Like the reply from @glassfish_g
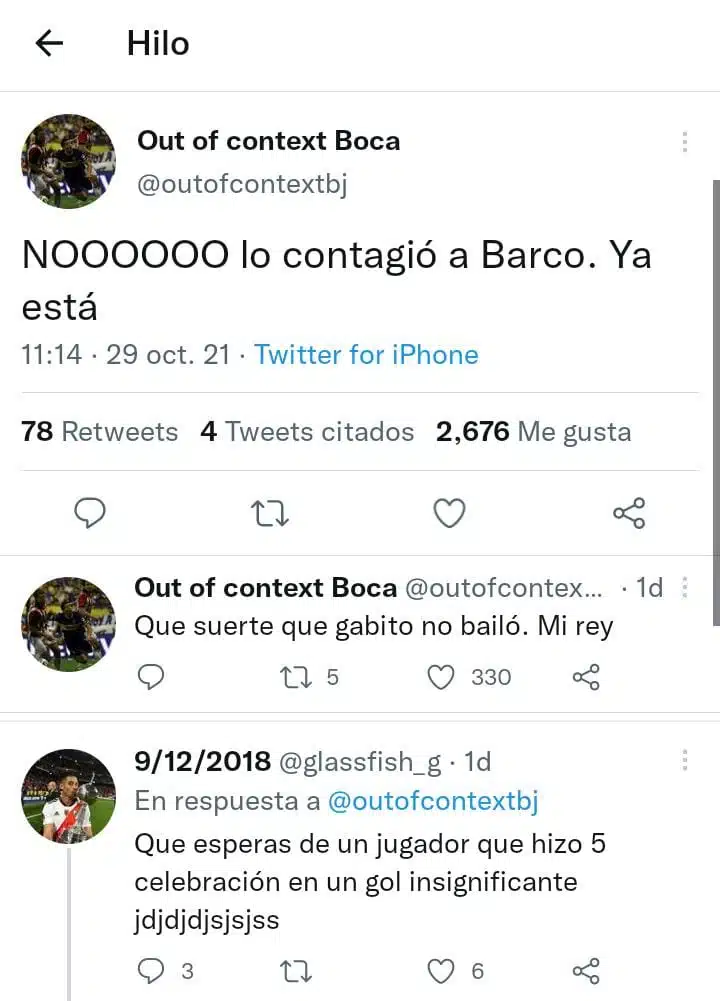 [x=442, y=970]
